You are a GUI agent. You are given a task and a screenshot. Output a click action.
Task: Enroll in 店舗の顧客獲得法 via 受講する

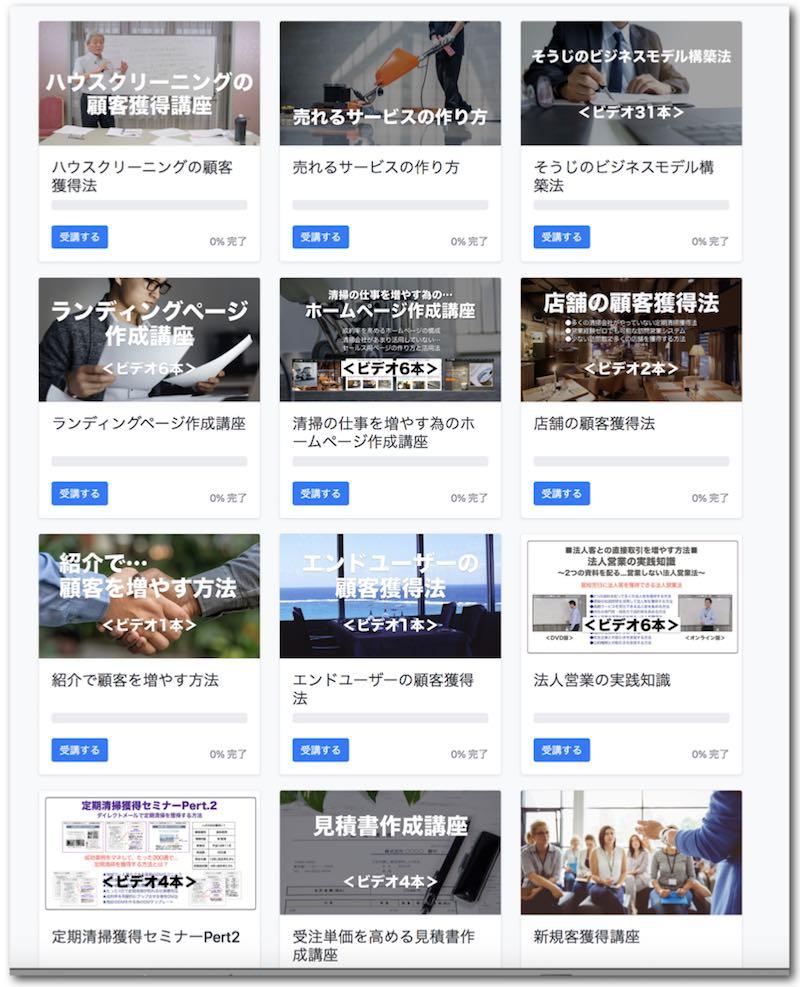[561, 494]
